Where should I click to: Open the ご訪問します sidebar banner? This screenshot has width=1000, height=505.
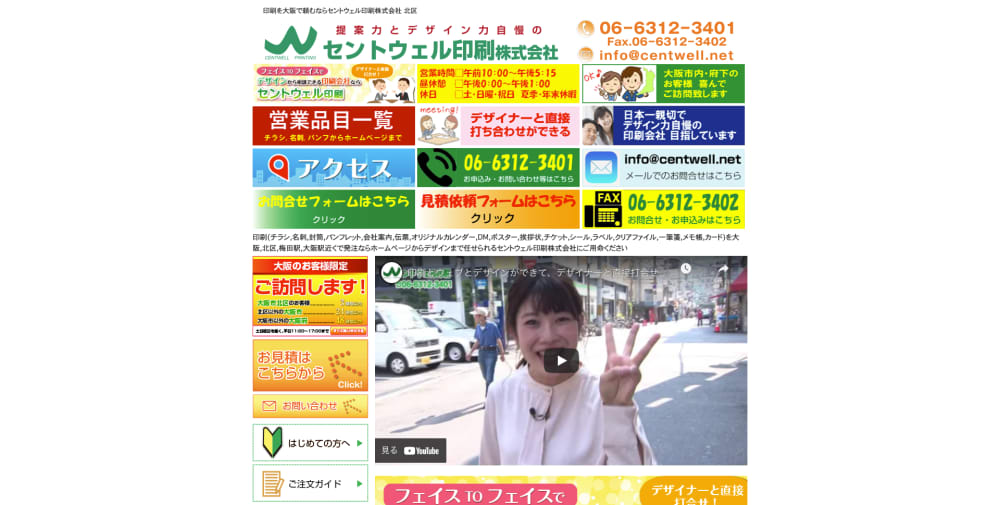tap(310, 296)
